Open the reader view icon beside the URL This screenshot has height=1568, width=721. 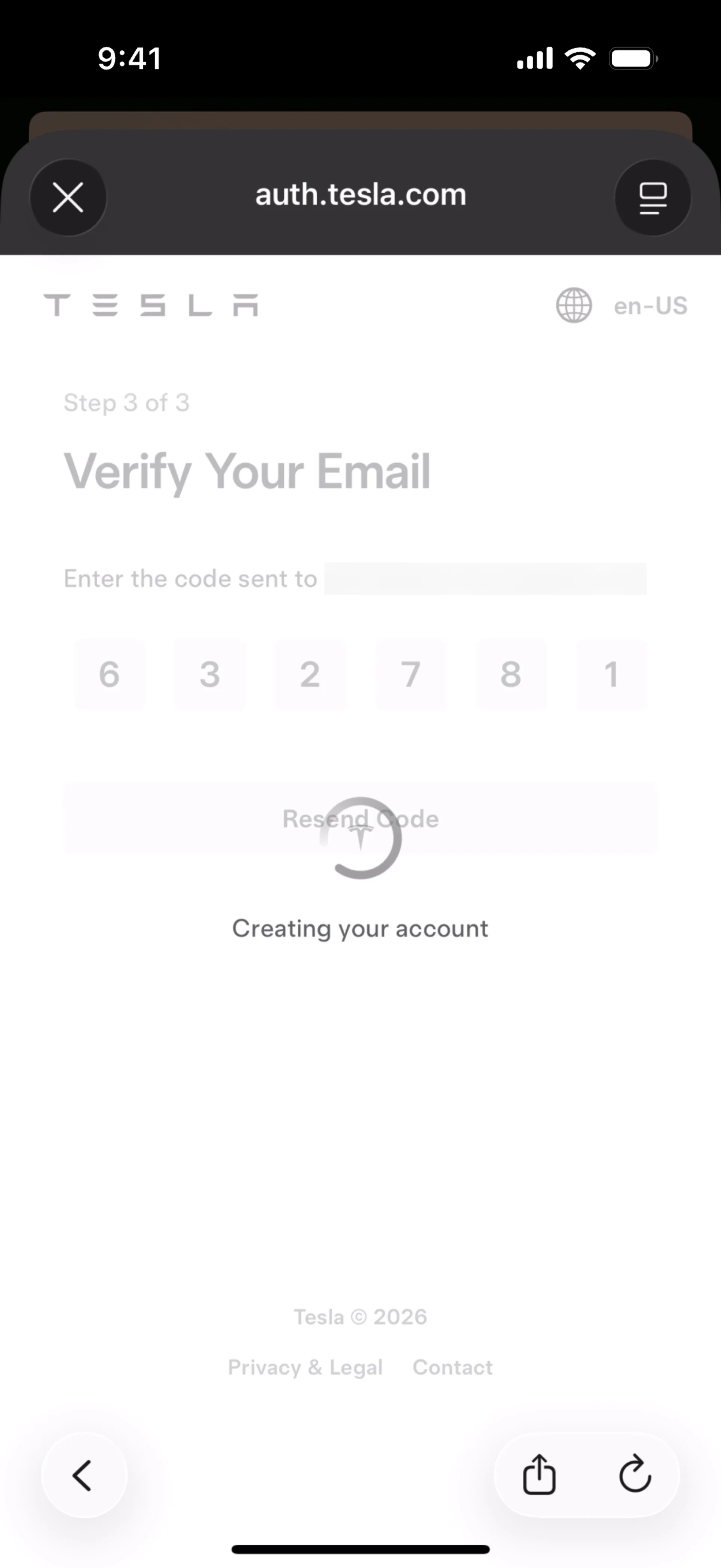click(x=652, y=198)
